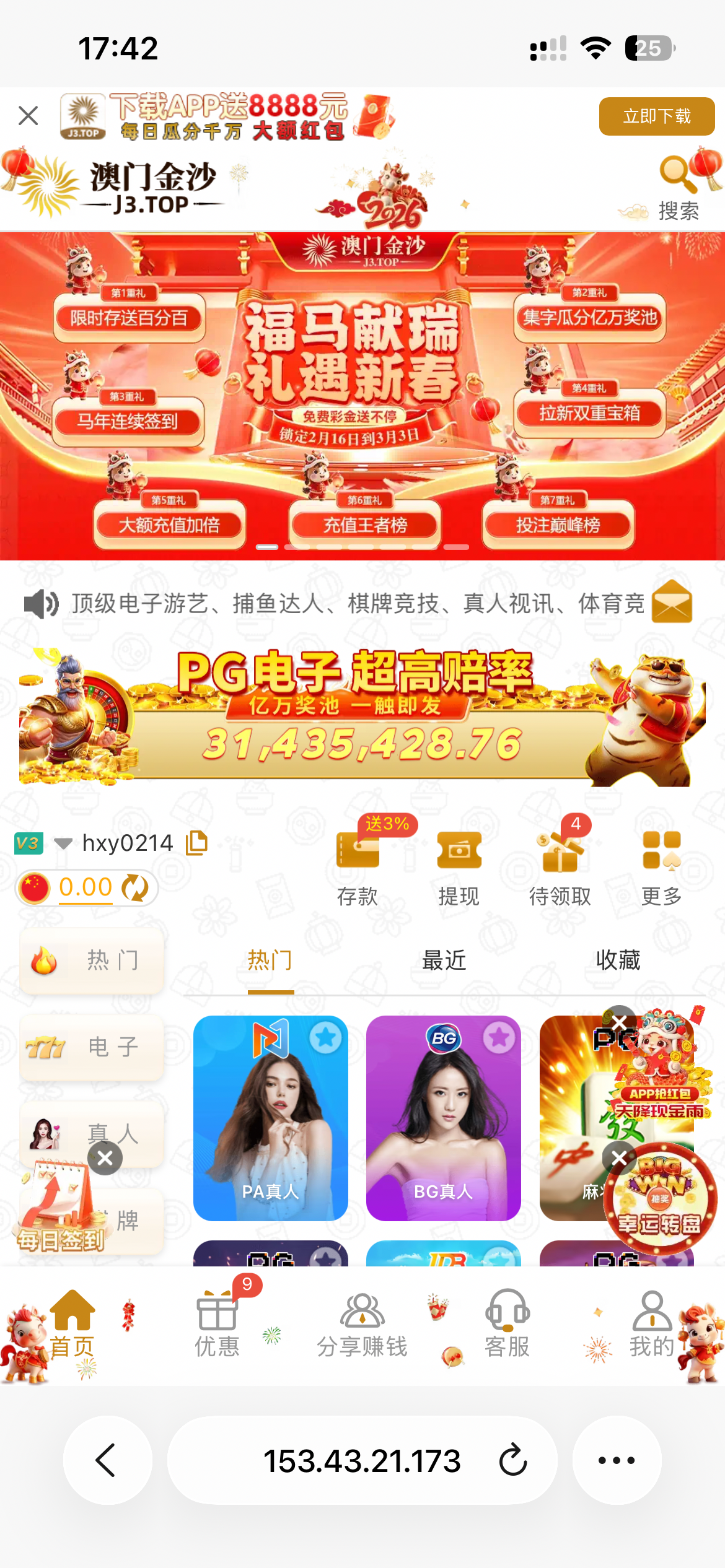This screenshot has height=1568, width=725.
Task: Reload the page in browser
Action: point(513,1460)
